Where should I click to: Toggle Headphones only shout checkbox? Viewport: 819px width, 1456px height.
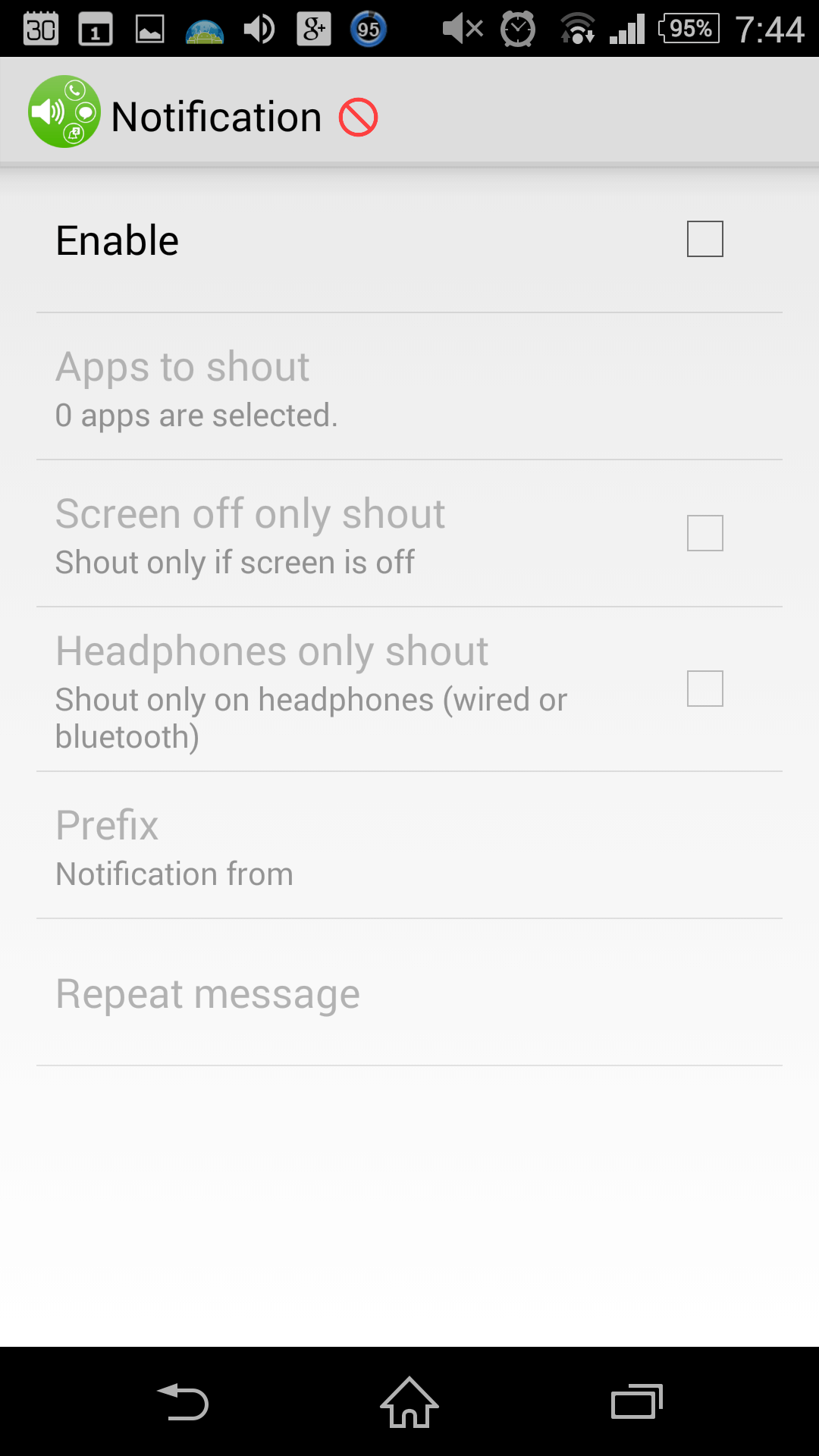pyautogui.click(x=704, y=689)
